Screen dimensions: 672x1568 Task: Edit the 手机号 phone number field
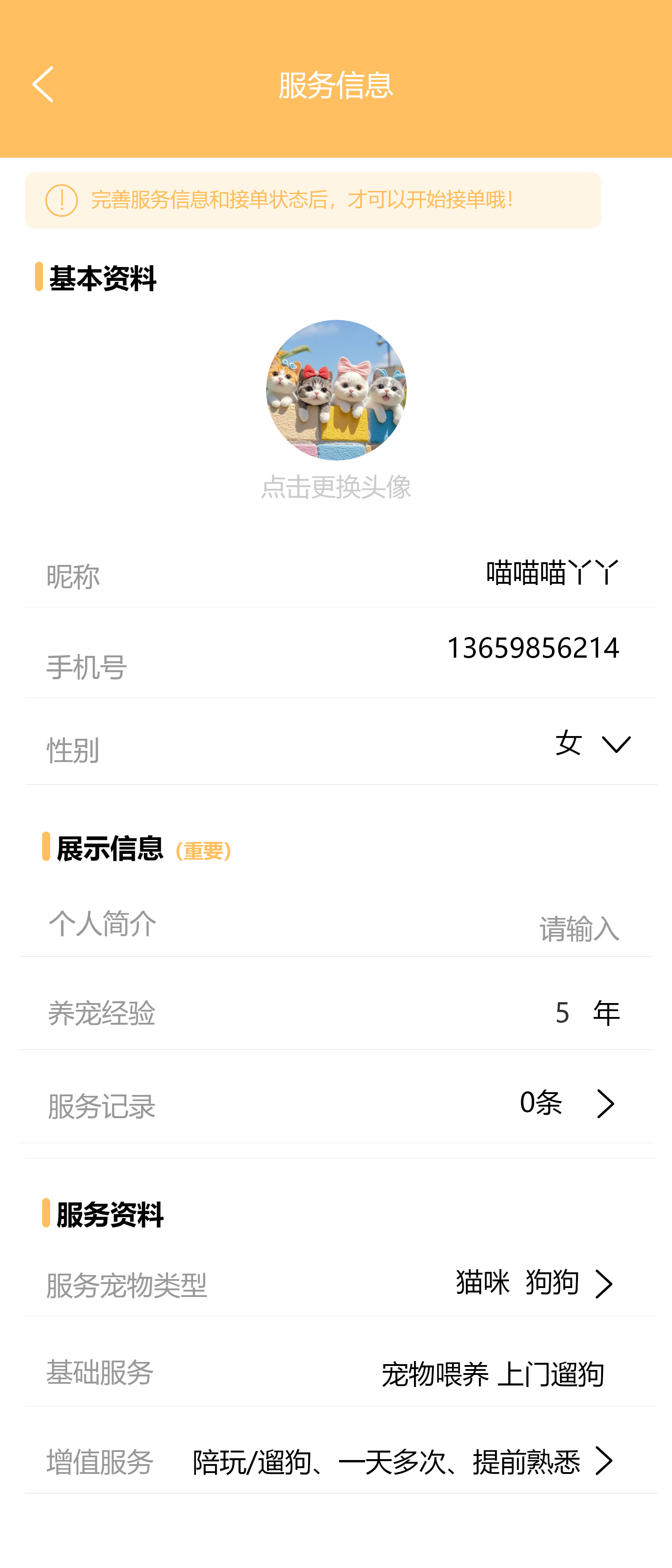pos(533,648)
